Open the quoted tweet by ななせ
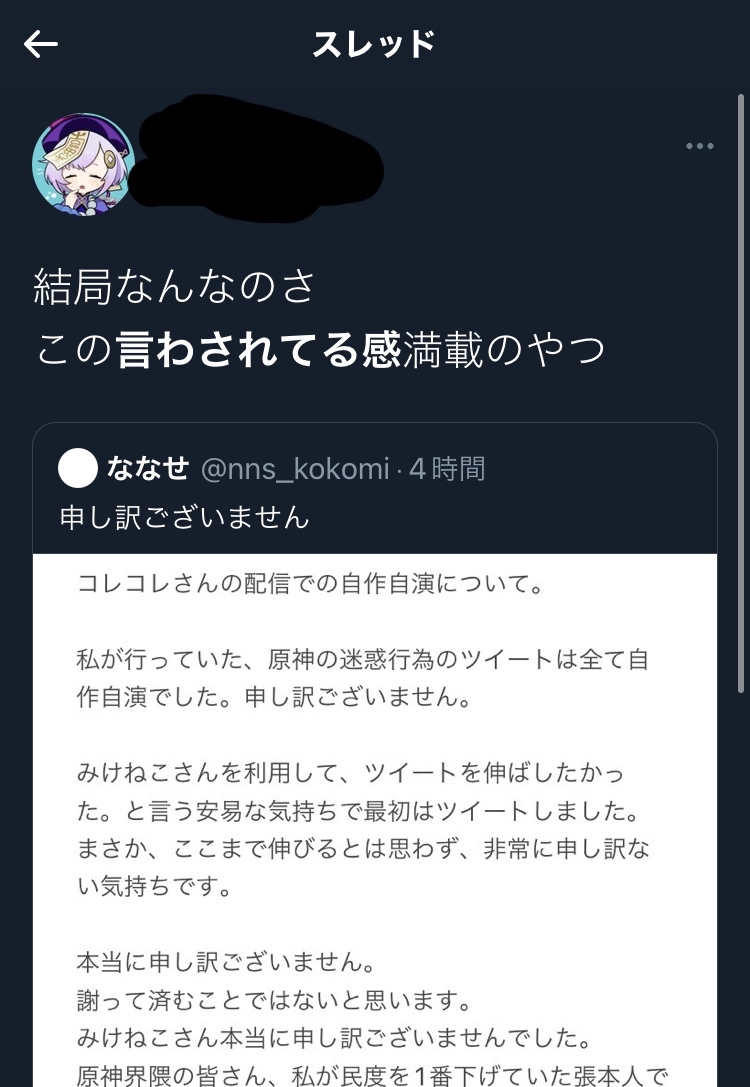 374,490
